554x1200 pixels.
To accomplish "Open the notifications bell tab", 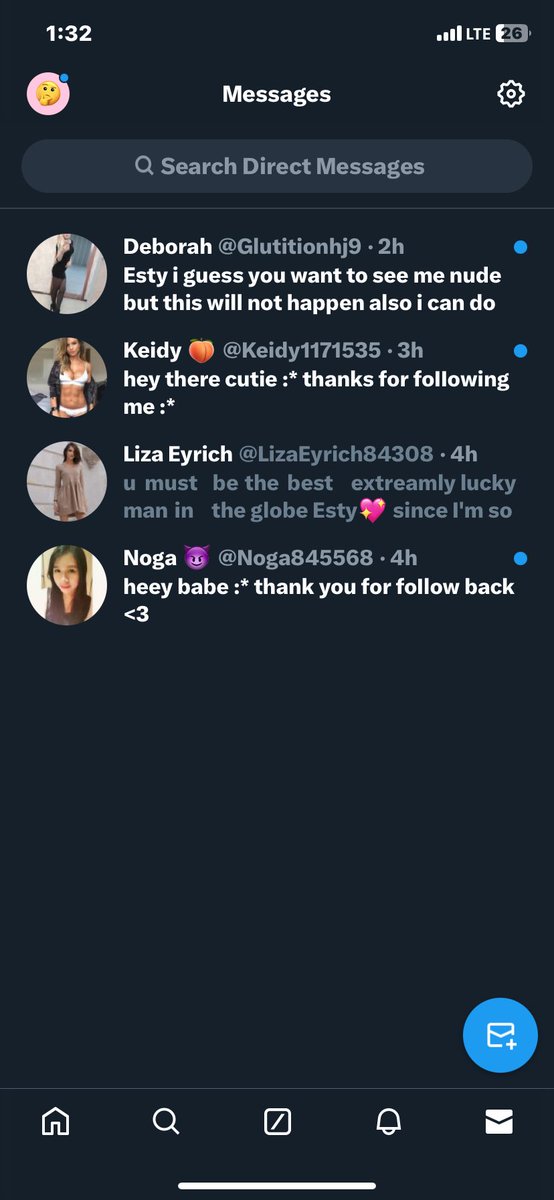I will pyautogui.click(x=388, y=1122).
